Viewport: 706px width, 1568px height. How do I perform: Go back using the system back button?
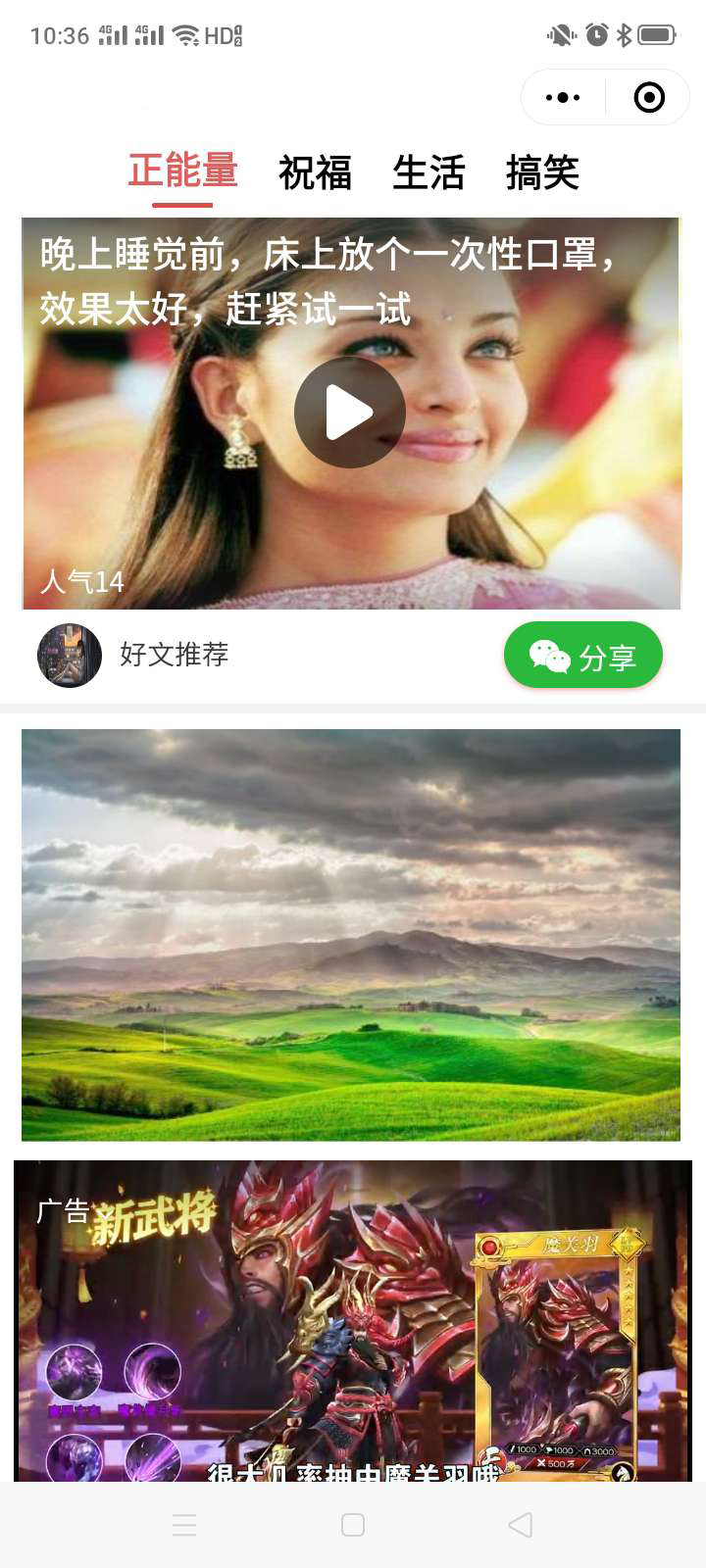point(521,1525)
